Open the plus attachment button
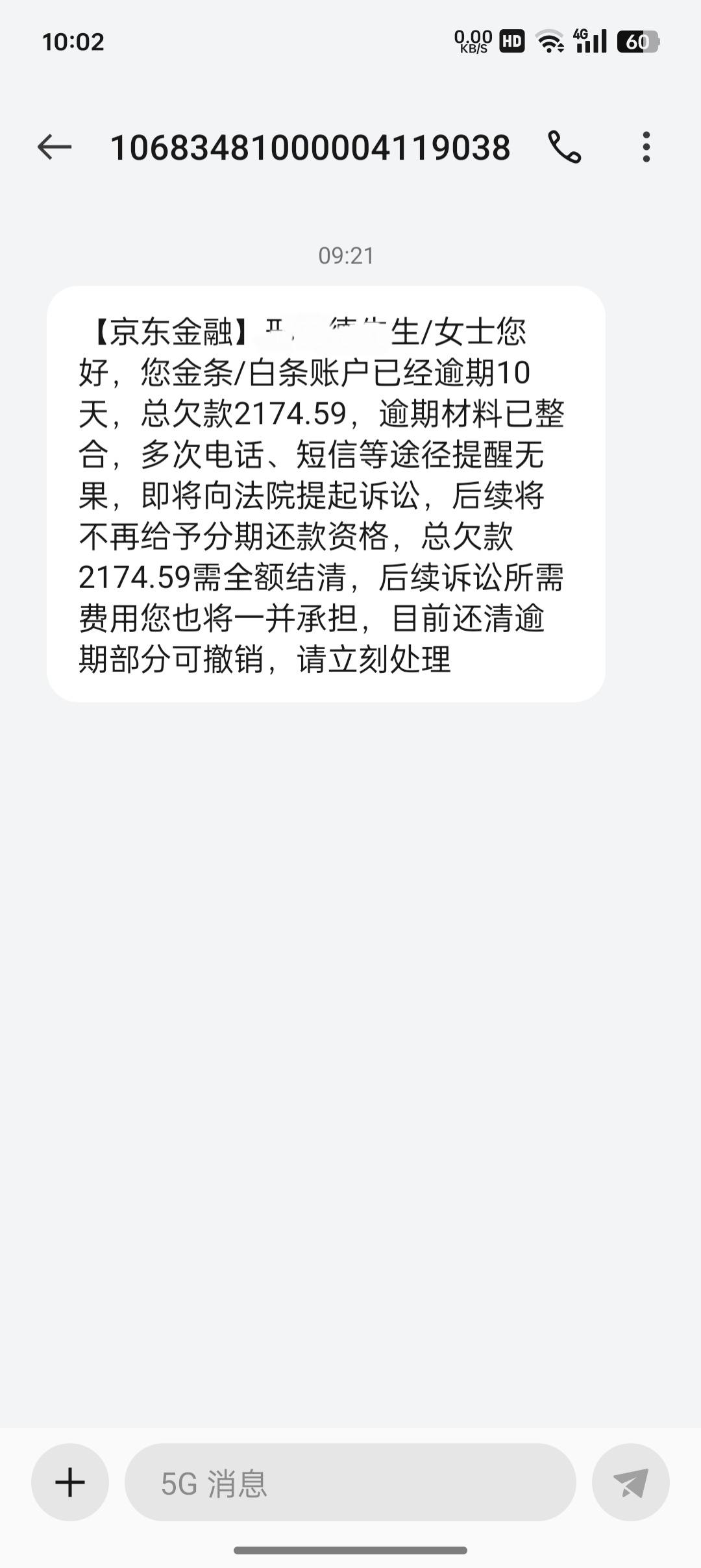 coord(70,1483)
